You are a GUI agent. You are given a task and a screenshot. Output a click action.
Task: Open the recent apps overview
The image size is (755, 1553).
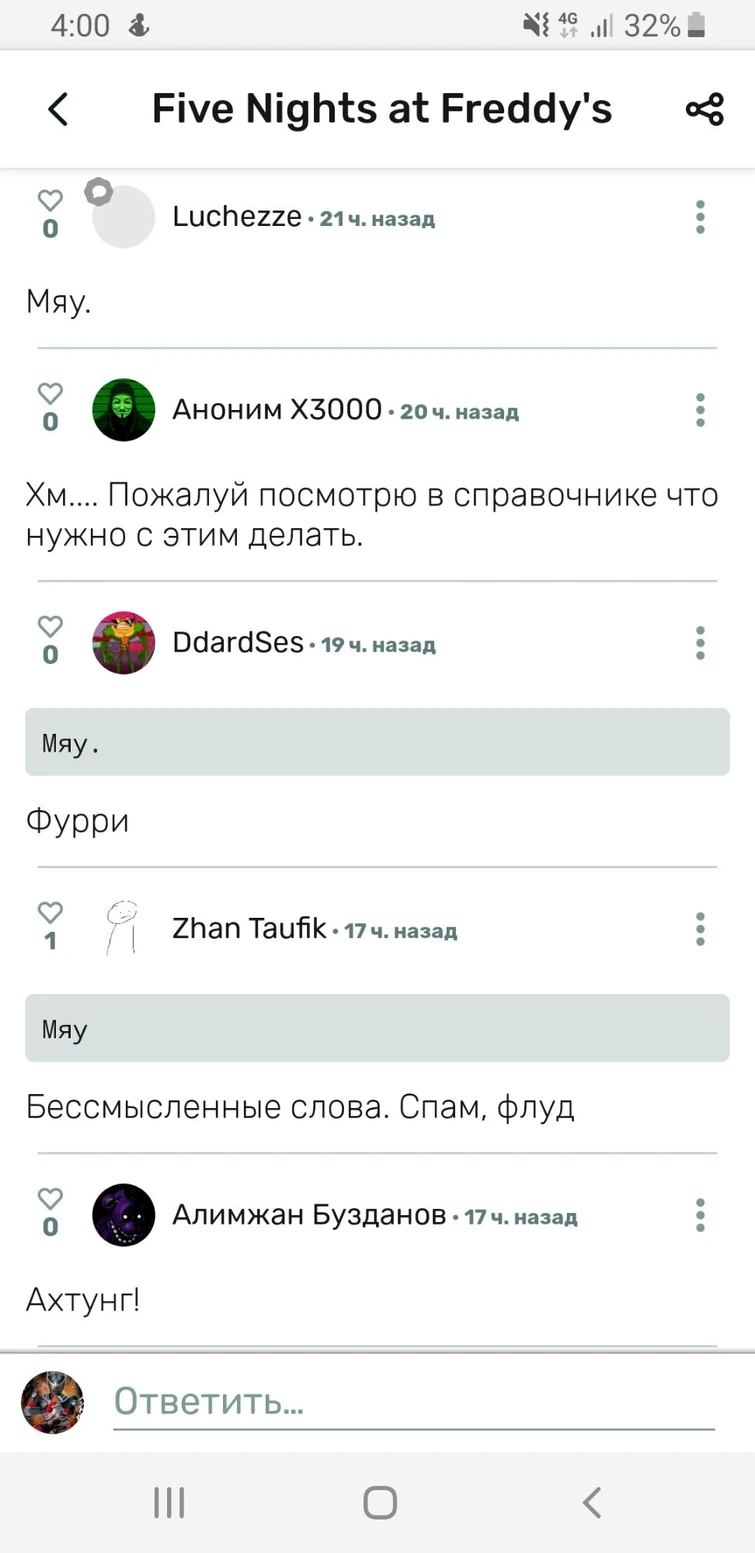(169, 1502)
